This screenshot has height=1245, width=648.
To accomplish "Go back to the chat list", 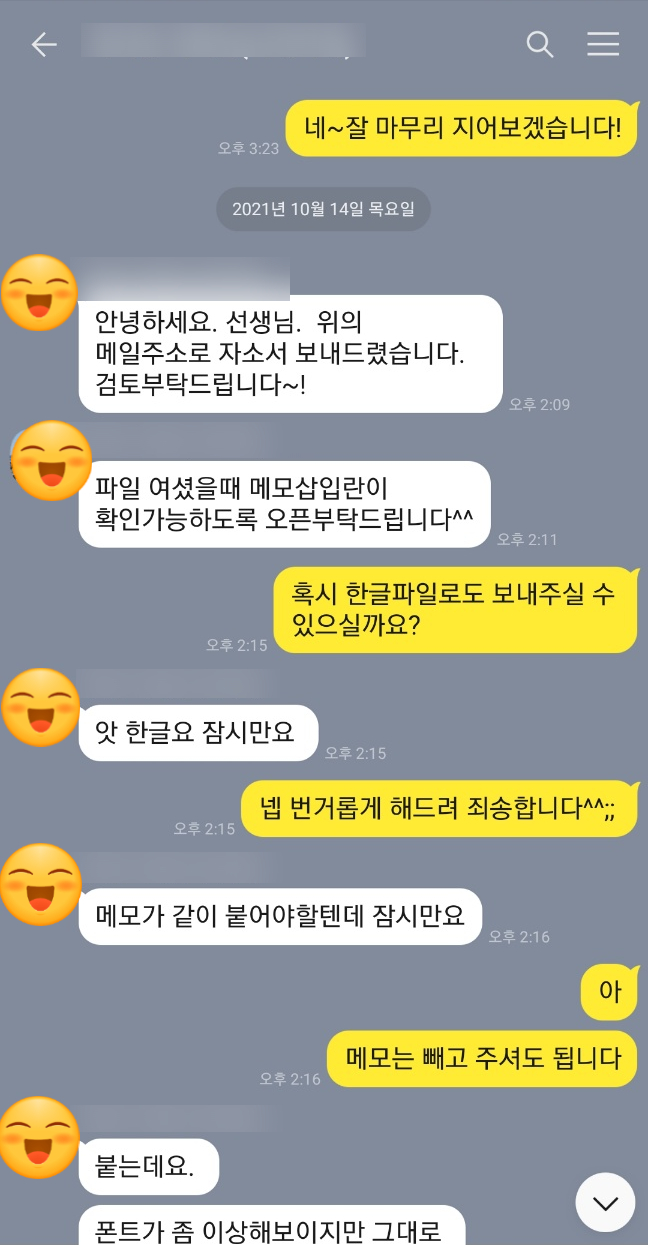I will [43, 45].
